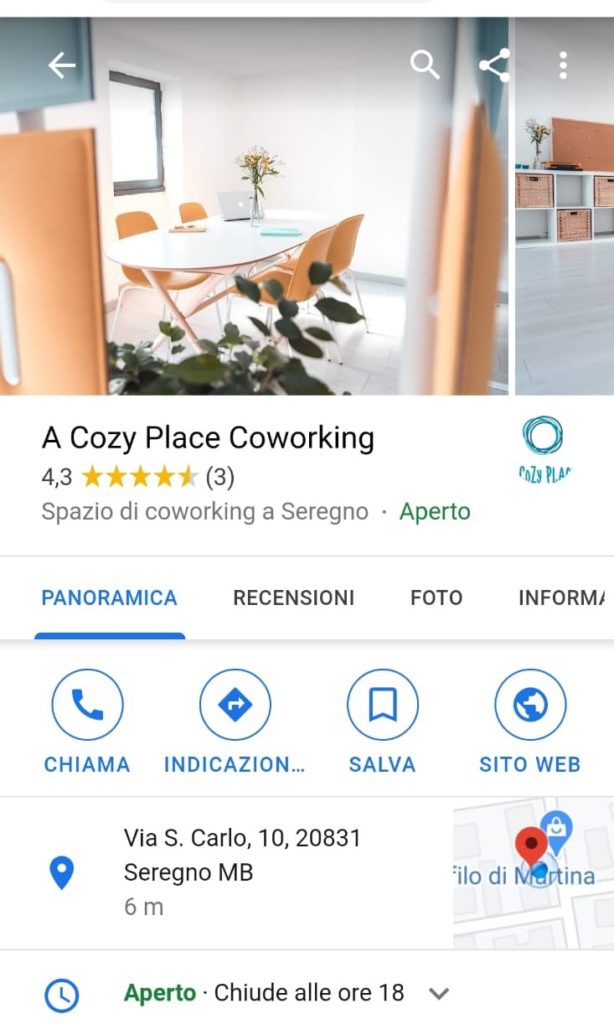Screen dimensions: 614x1024
Task: Save this place with Salva
Action: (382, 721)
